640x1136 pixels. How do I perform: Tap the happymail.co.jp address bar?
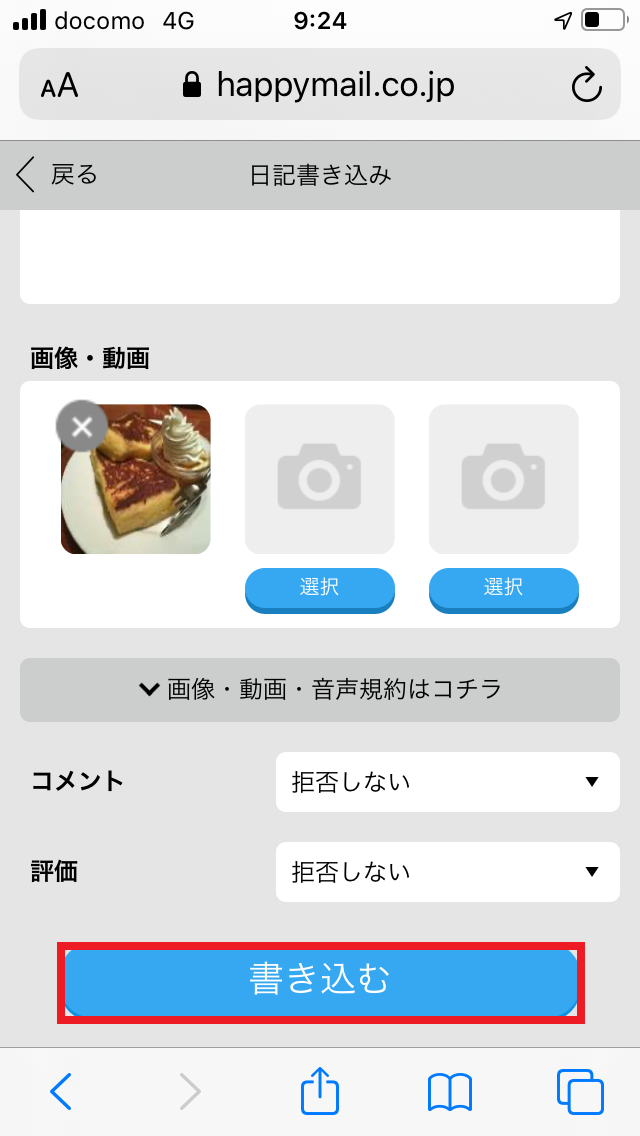(x=320, y=86)
